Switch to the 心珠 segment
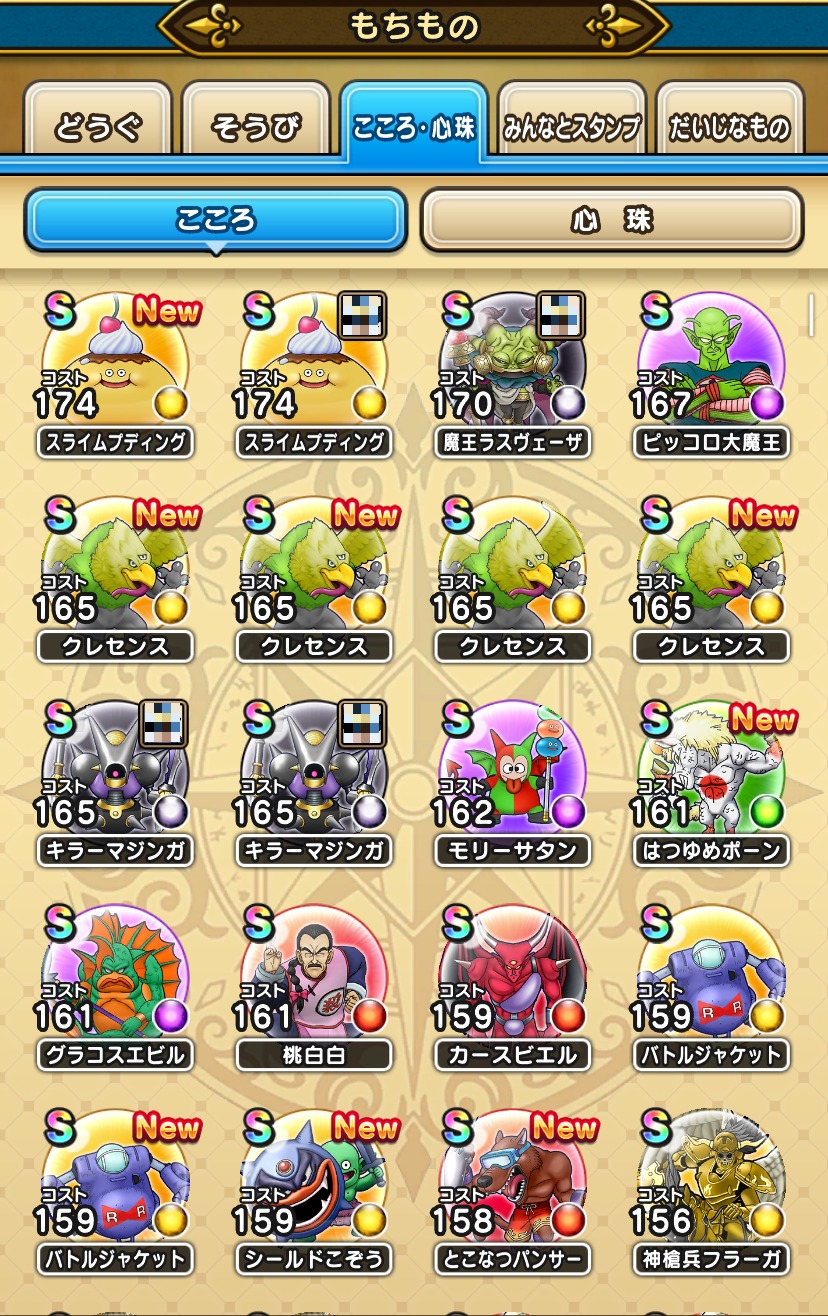The height and width of the screenshot is (1316, 828). pyautogui.click(x=612, y=220)
